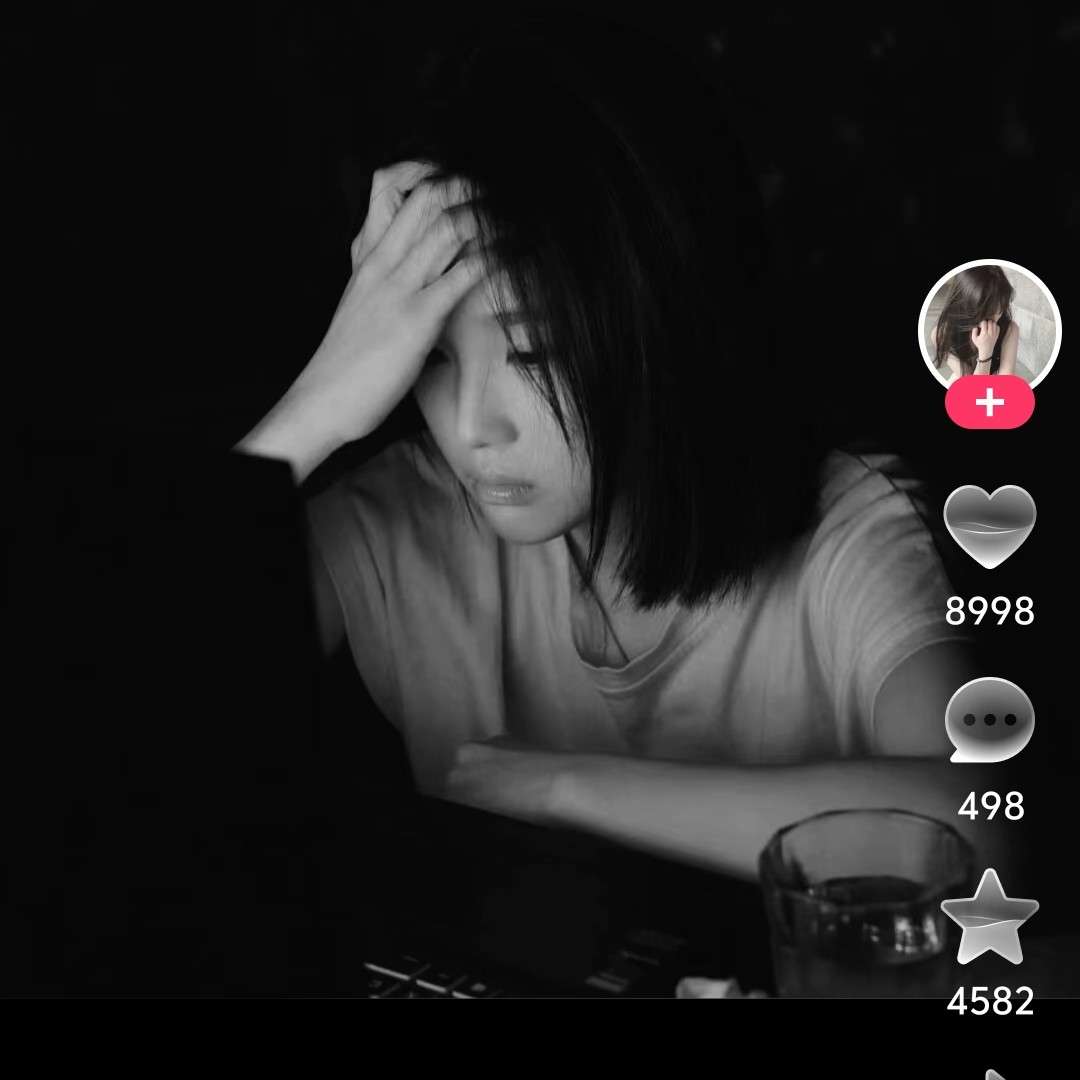Add this video to favorites
Screen dimensions: 1080x1080
(989, 916)
